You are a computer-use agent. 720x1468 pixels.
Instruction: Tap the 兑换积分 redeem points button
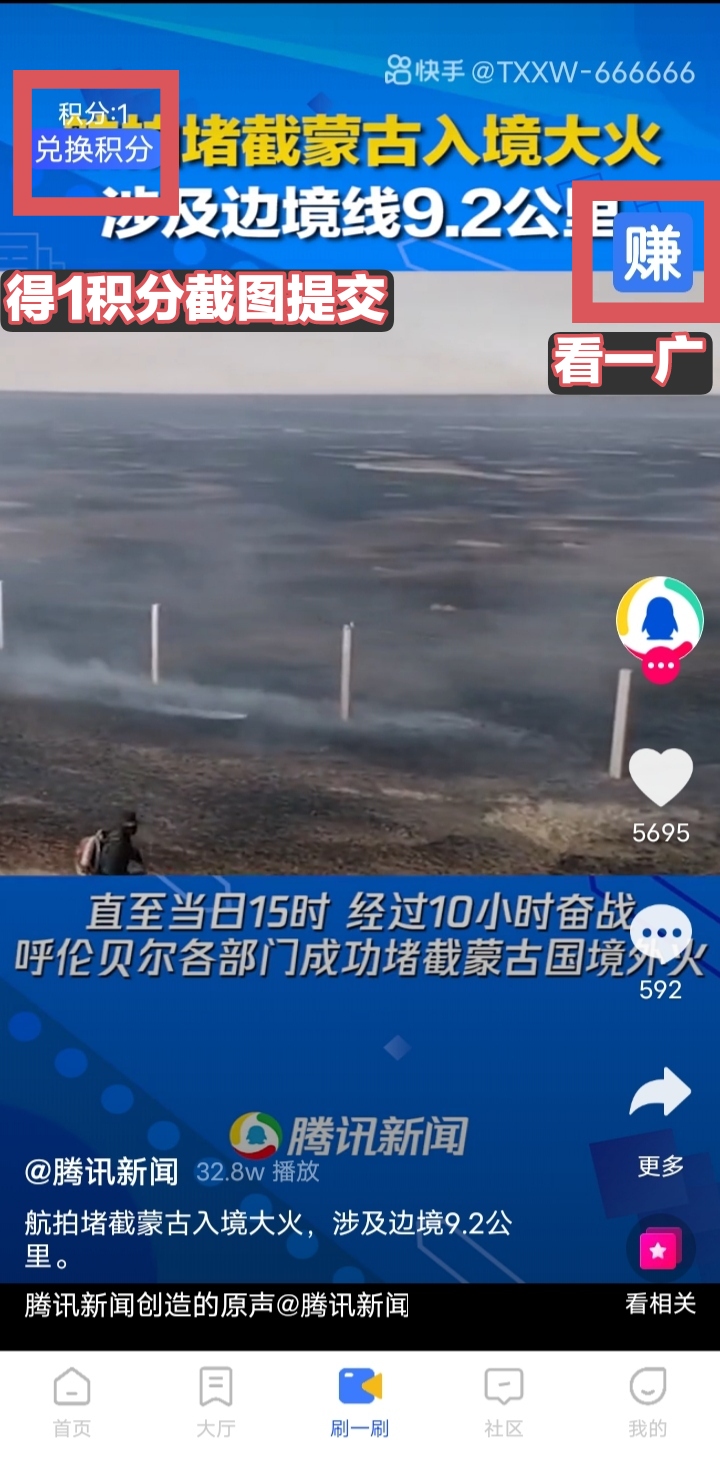coord(95,149)
